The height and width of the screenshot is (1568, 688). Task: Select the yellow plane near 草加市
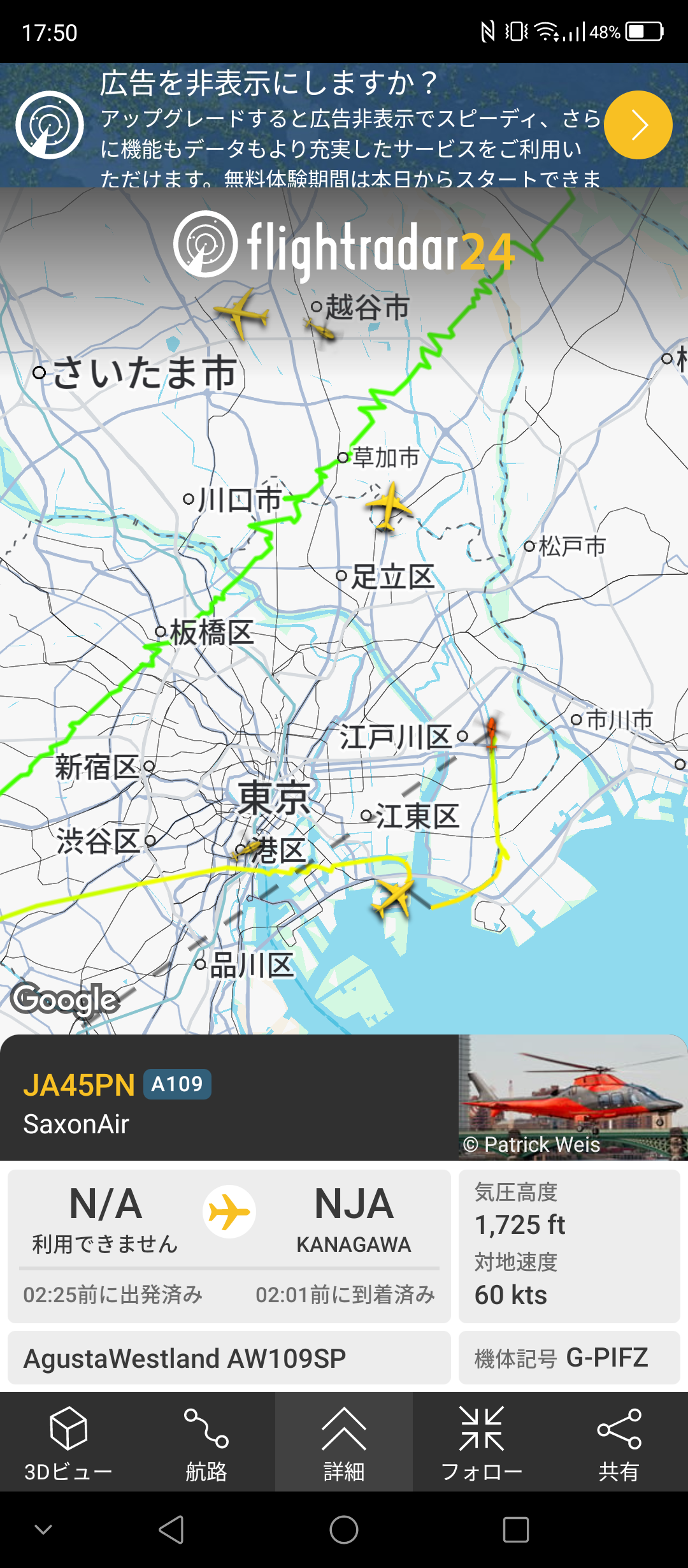pos(389,507)
